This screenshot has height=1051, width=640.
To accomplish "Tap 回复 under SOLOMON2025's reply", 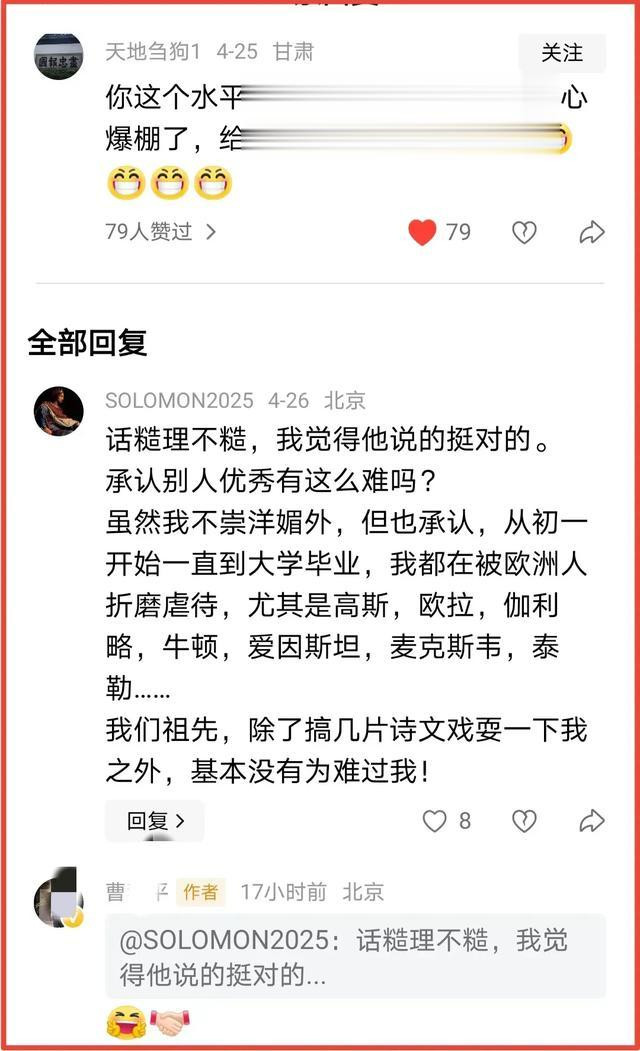I will tap(155, 820).
